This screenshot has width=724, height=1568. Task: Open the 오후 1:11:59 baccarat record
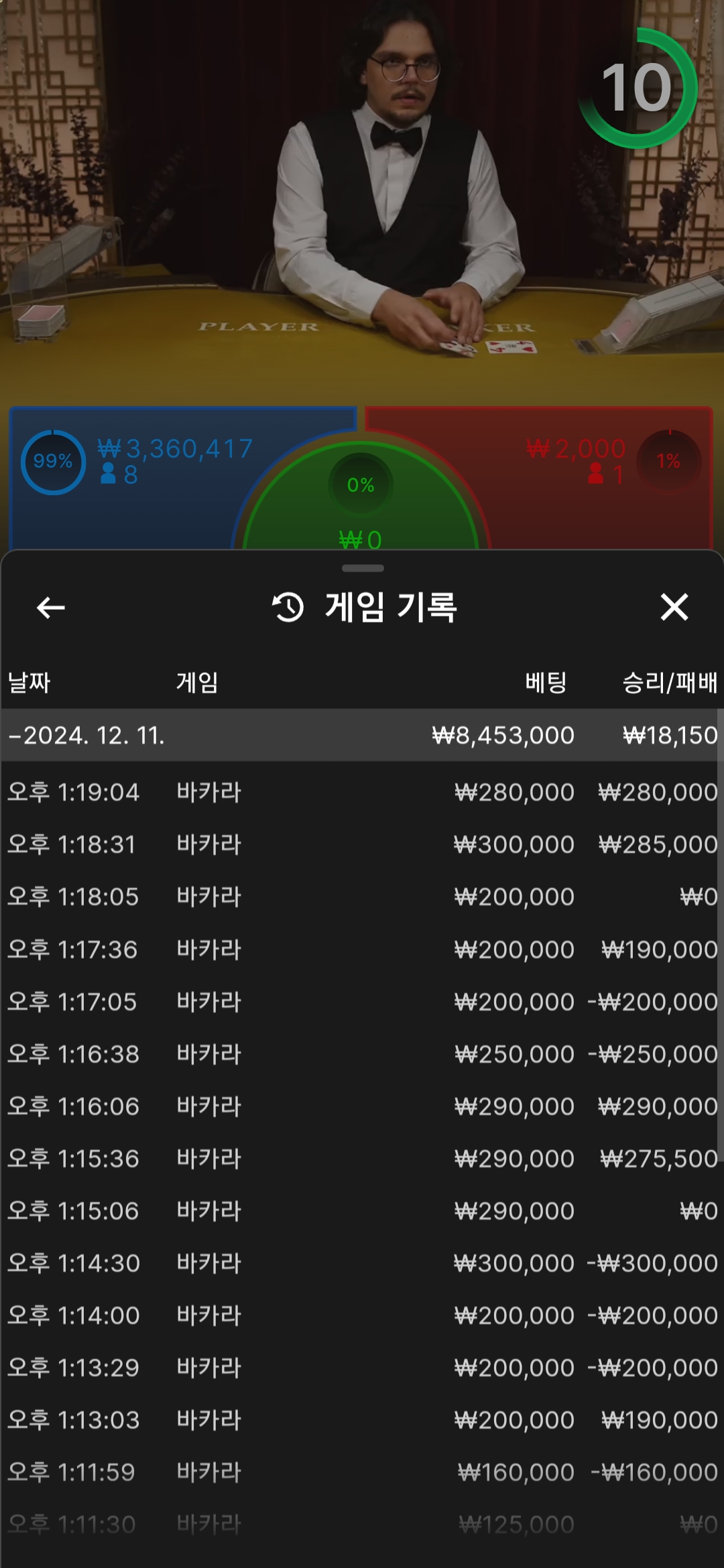362,1472
